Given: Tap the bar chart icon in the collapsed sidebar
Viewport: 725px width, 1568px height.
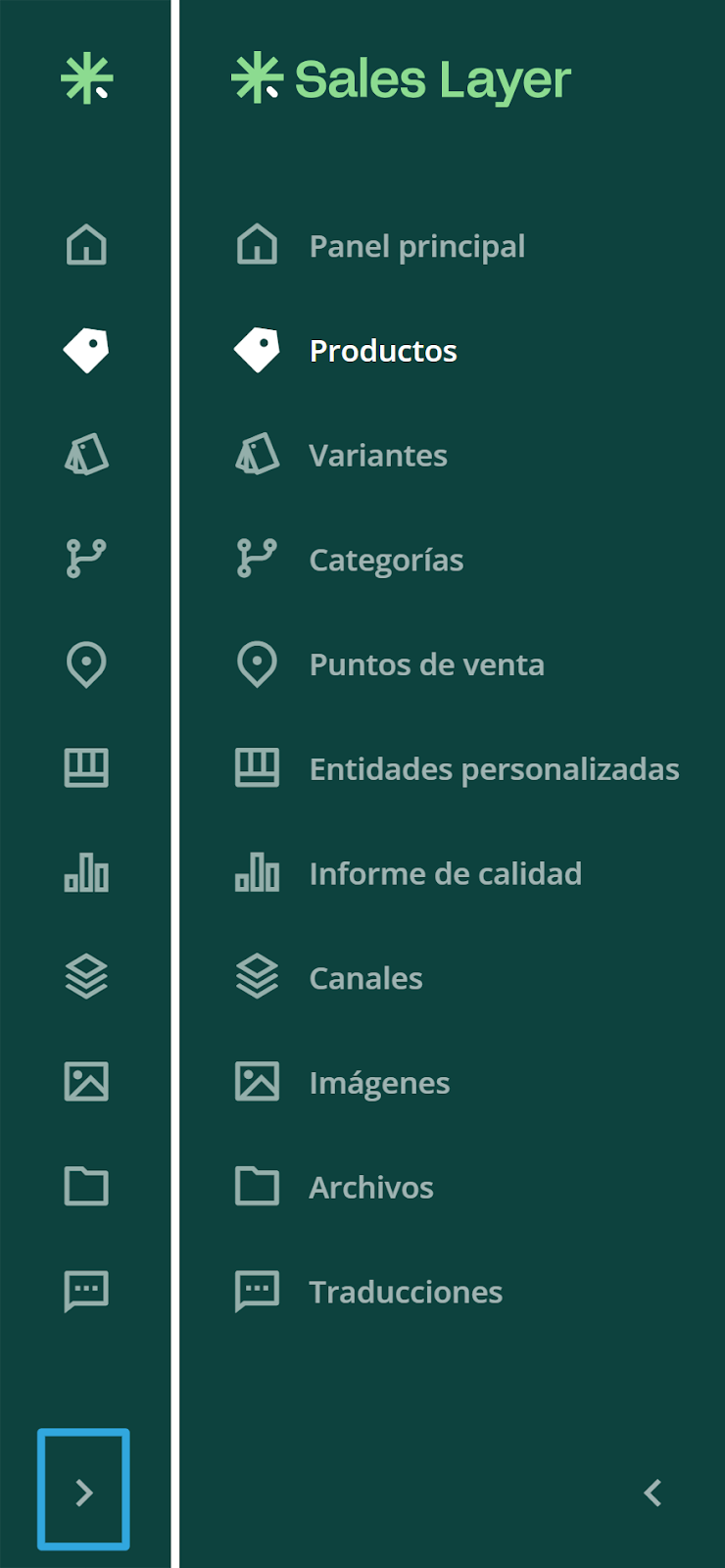Looking at the screenshot, I should tap(86, 872).
